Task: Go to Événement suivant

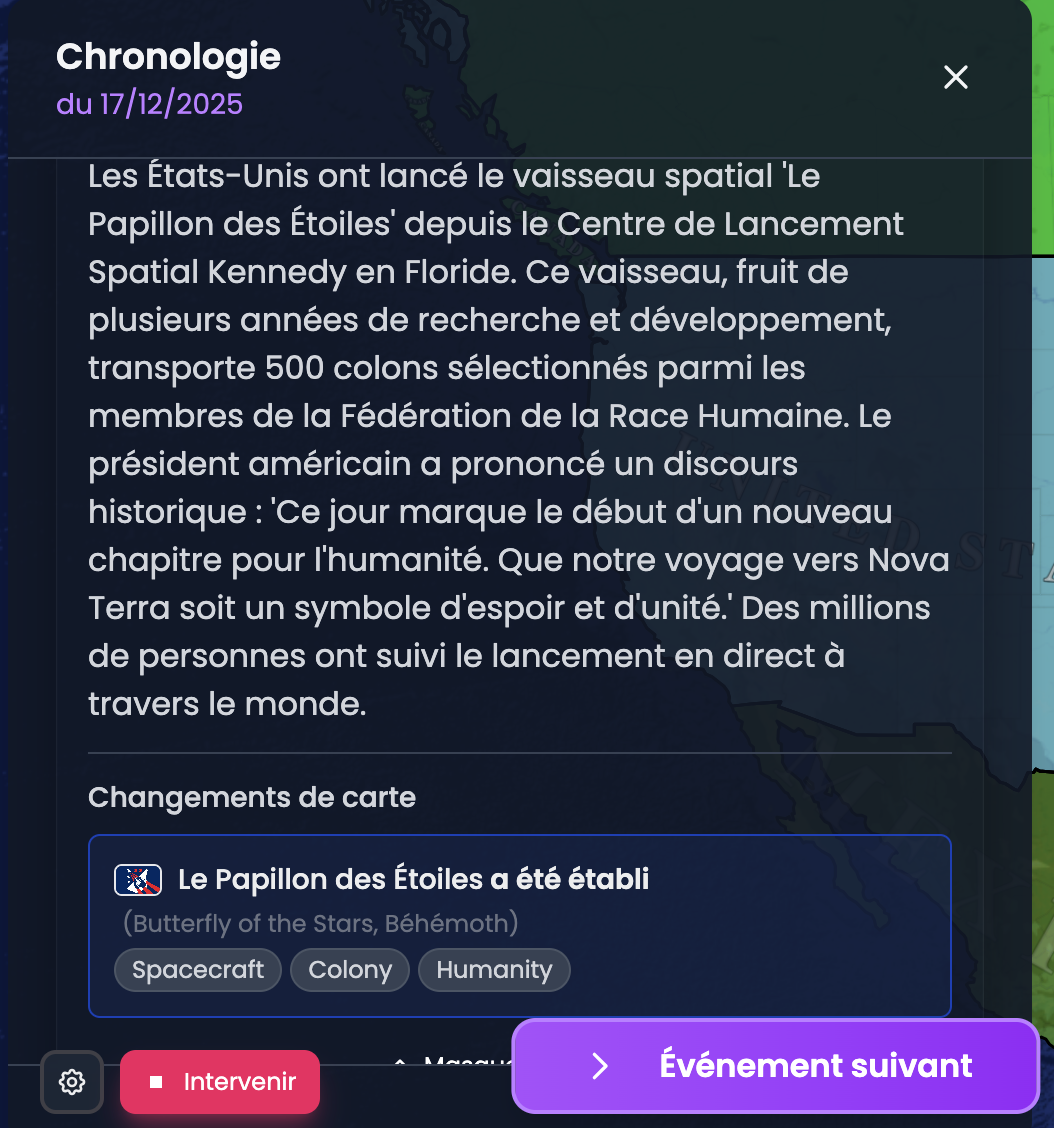Action: click(x=776, y=1066)
